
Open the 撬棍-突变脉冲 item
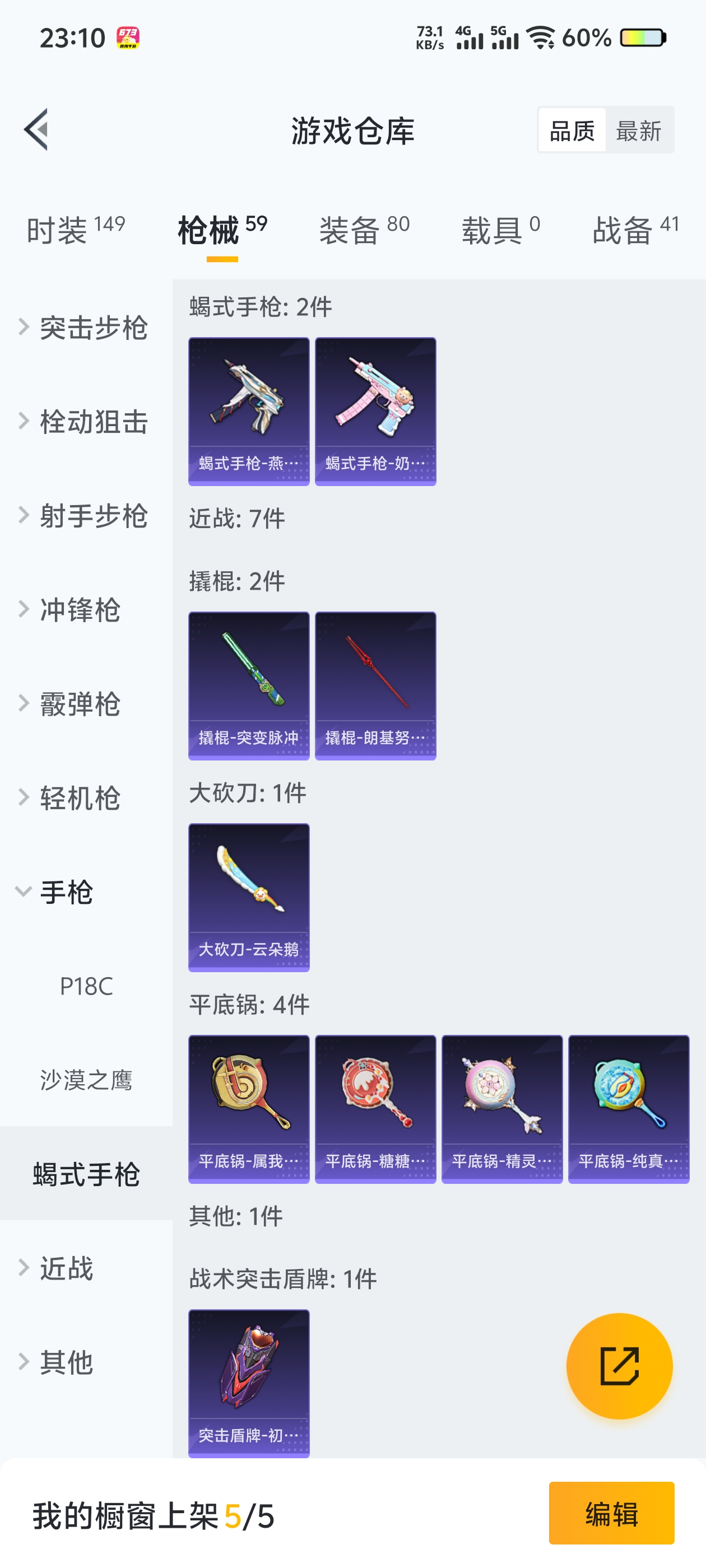pyautogui.click(x=249, y=685)
